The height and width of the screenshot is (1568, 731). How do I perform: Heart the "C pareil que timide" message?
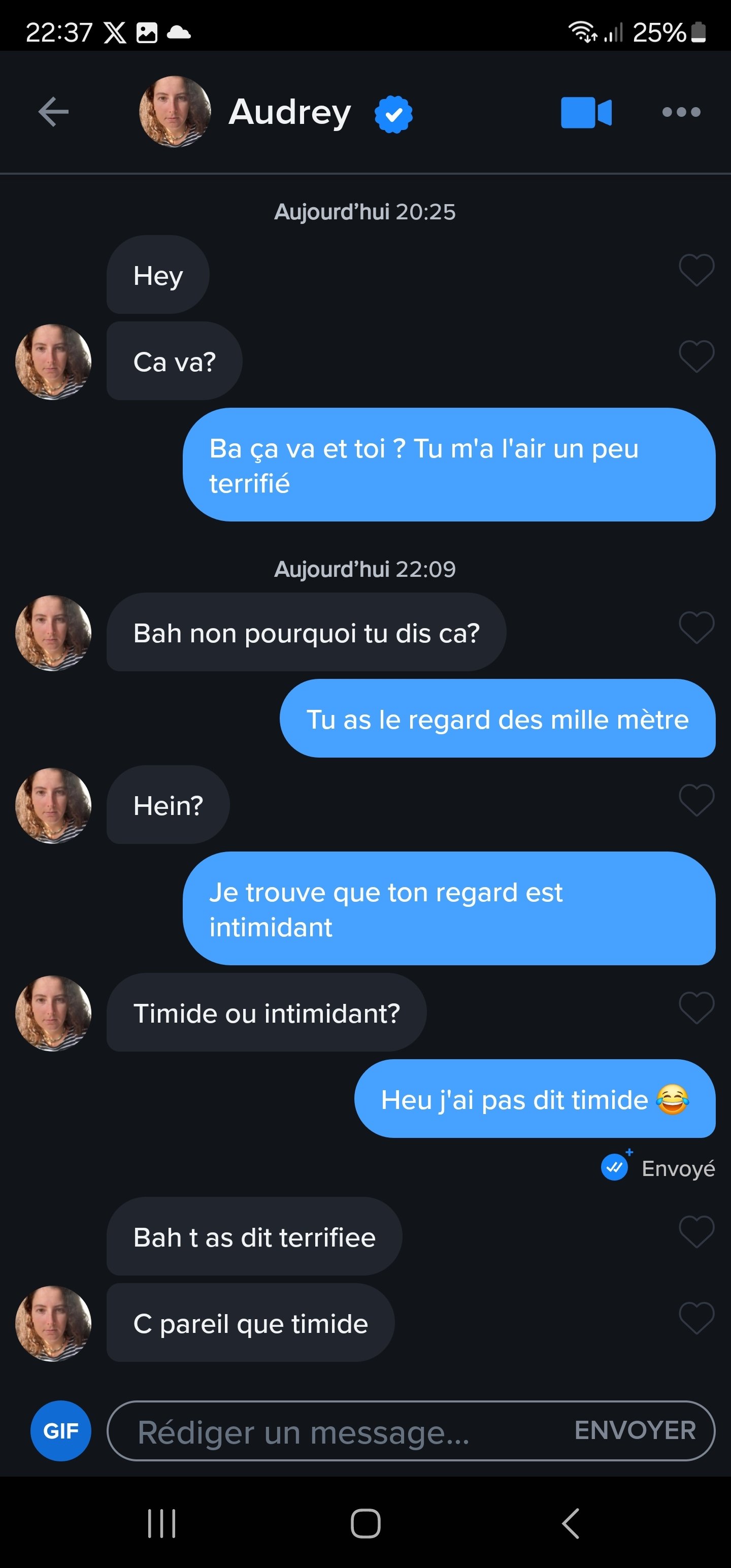[x=696, y=1319]
